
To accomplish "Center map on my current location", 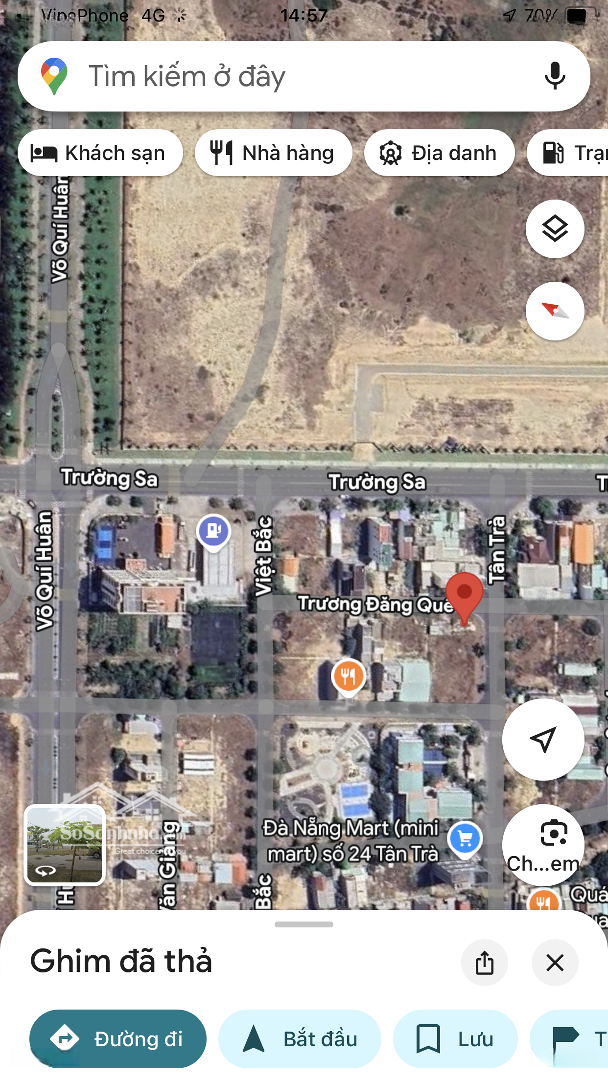I will pos(543,740).
